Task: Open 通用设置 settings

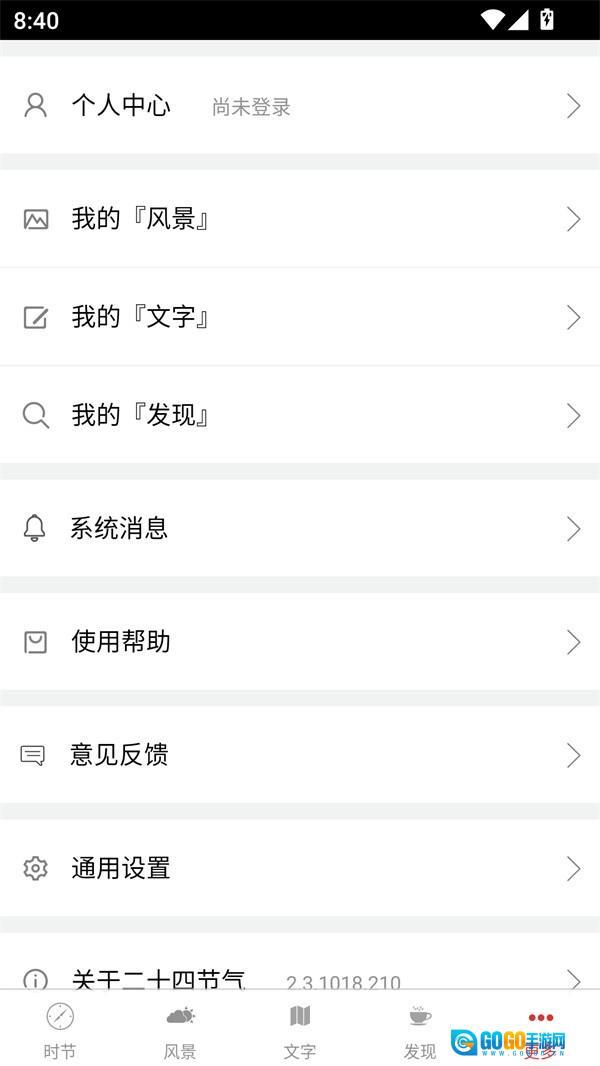Action: pyautogui.click(x=300, y=868)
